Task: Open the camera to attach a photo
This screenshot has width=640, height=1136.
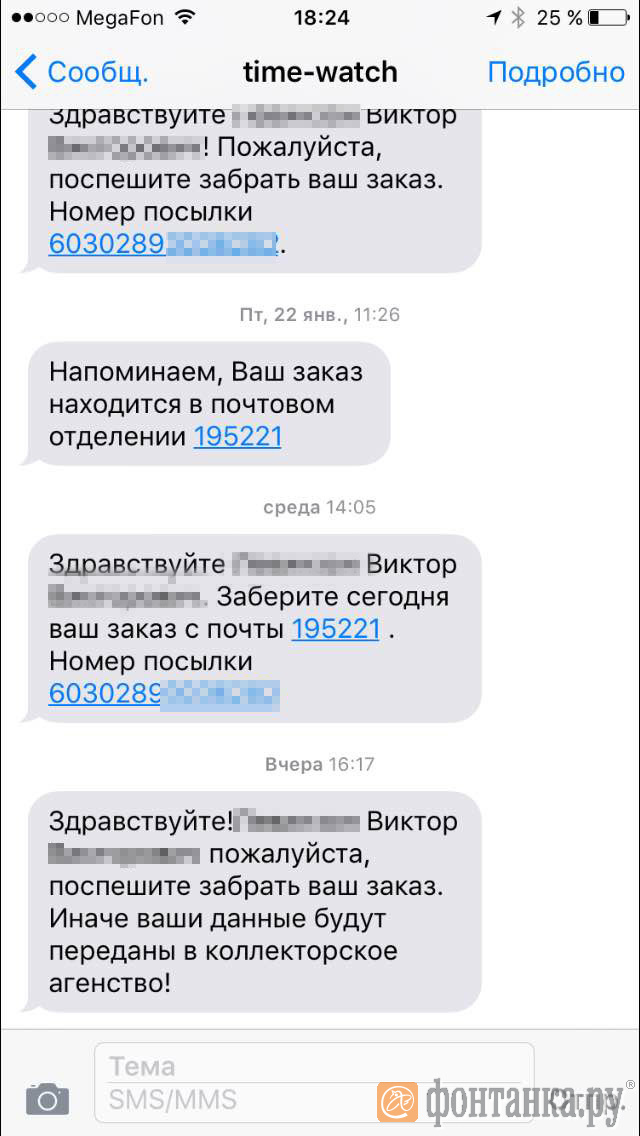Action: [x=47, y=1099]
